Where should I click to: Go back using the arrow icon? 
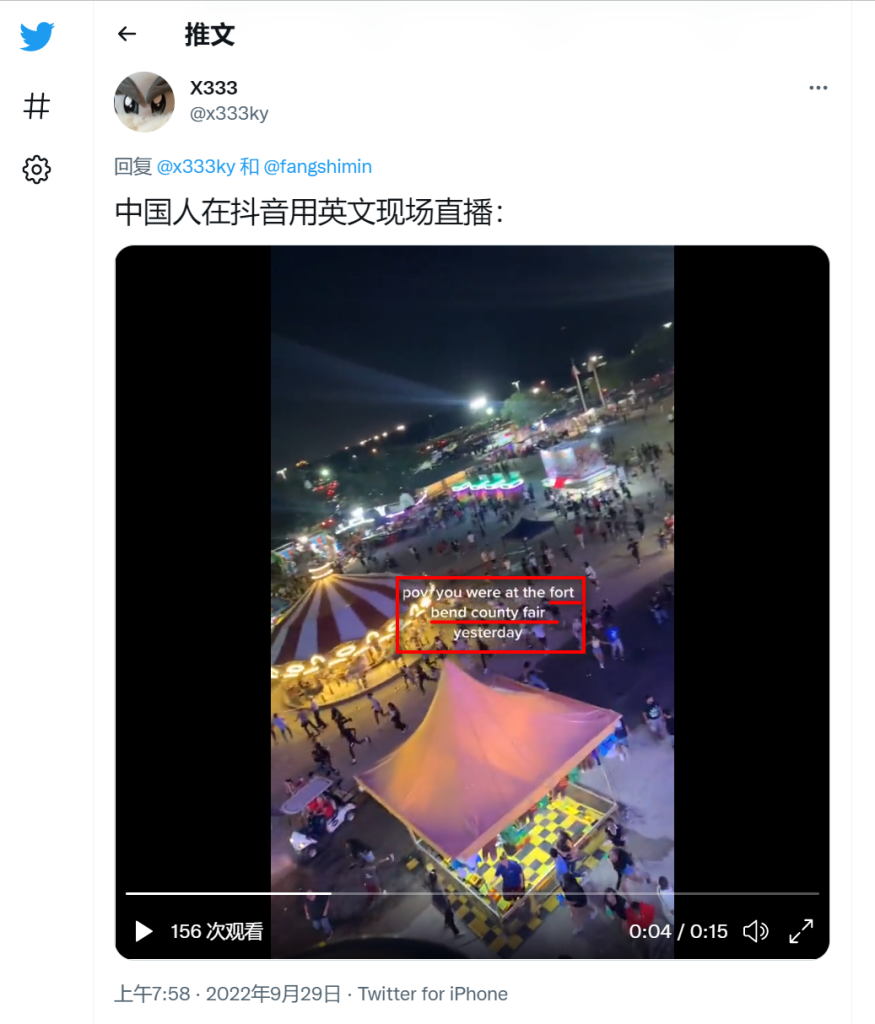coord(126,34)
